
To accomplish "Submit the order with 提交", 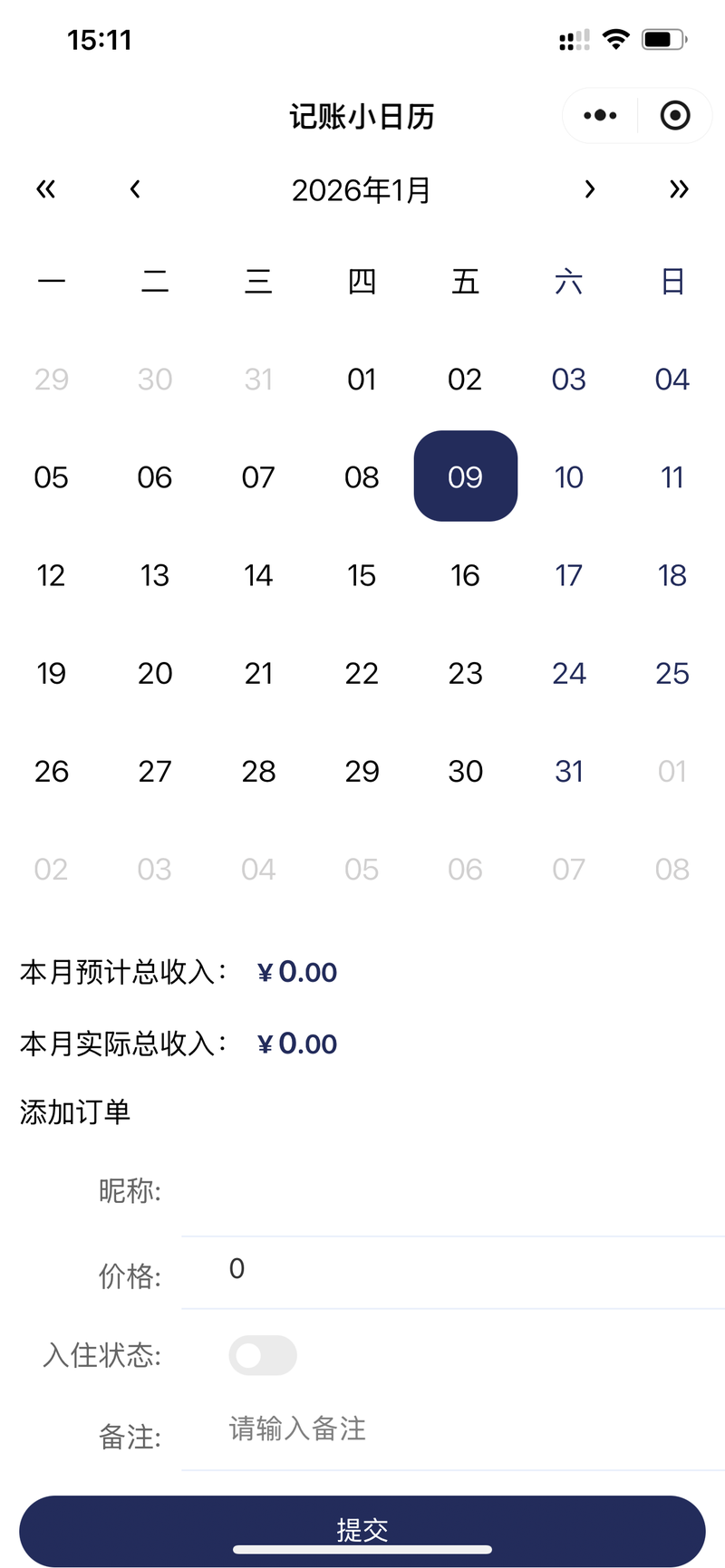I will click(x=362, y=1530).
